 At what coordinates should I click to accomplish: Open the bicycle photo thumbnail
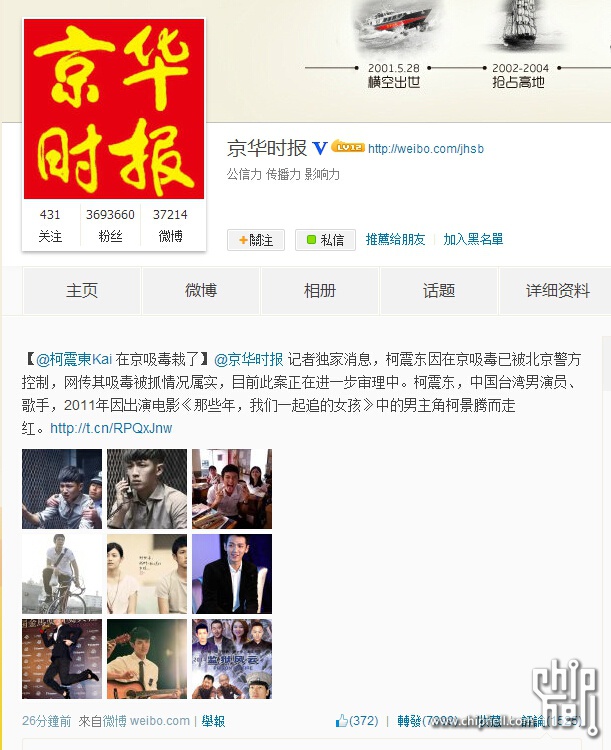62,574
